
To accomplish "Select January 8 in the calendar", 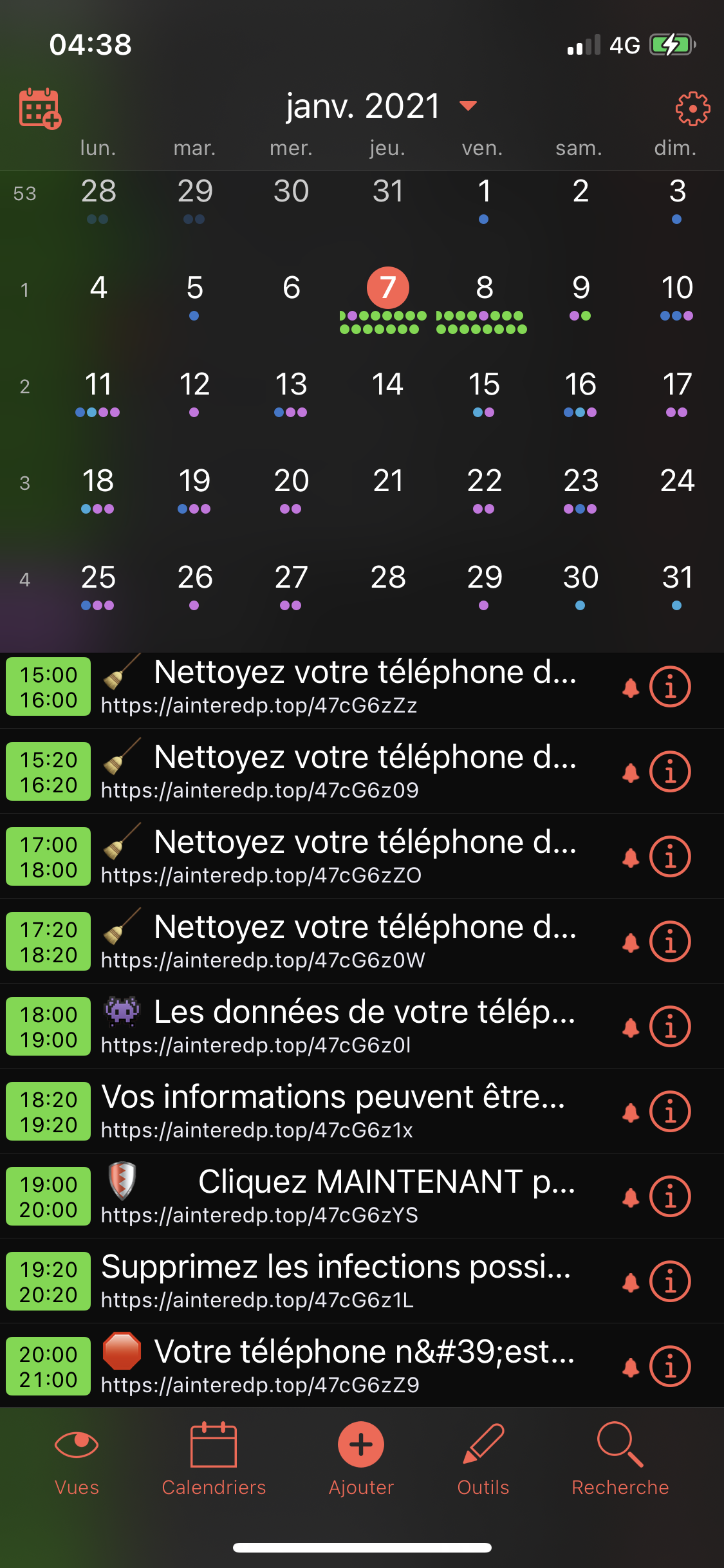I will click(484, 288).
